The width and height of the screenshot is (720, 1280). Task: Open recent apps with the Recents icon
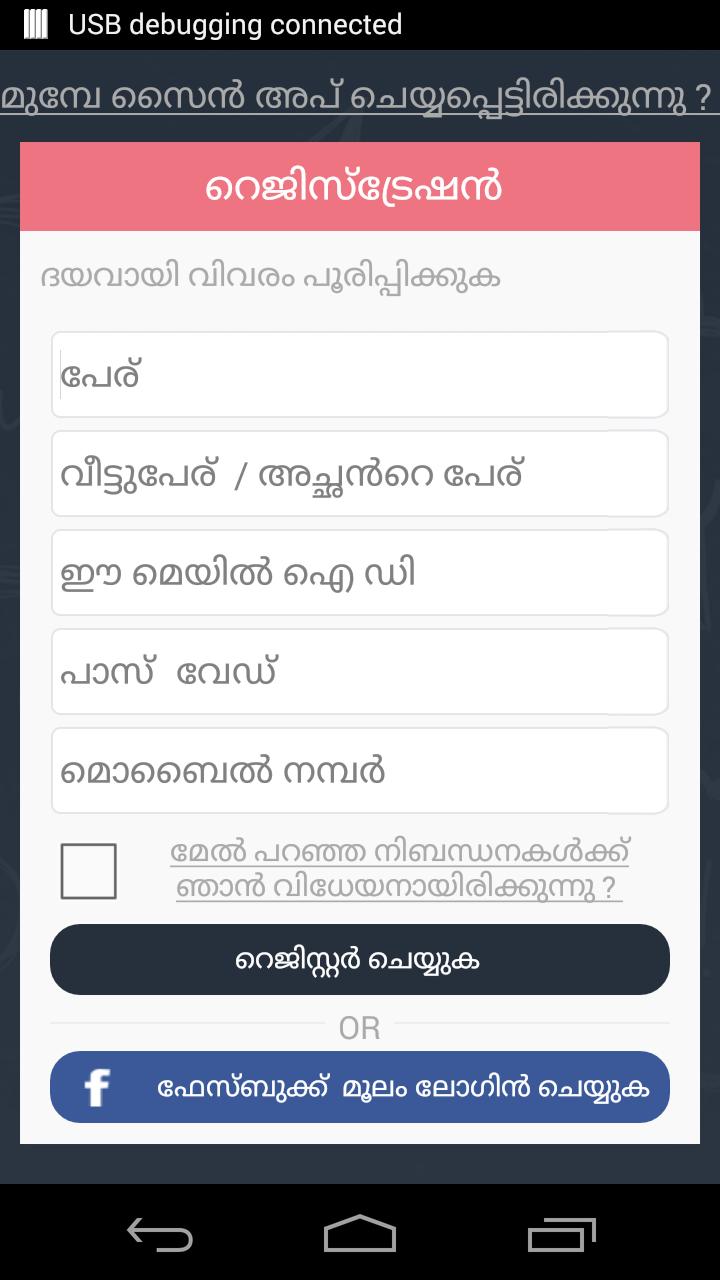[x=560, y=1237]
